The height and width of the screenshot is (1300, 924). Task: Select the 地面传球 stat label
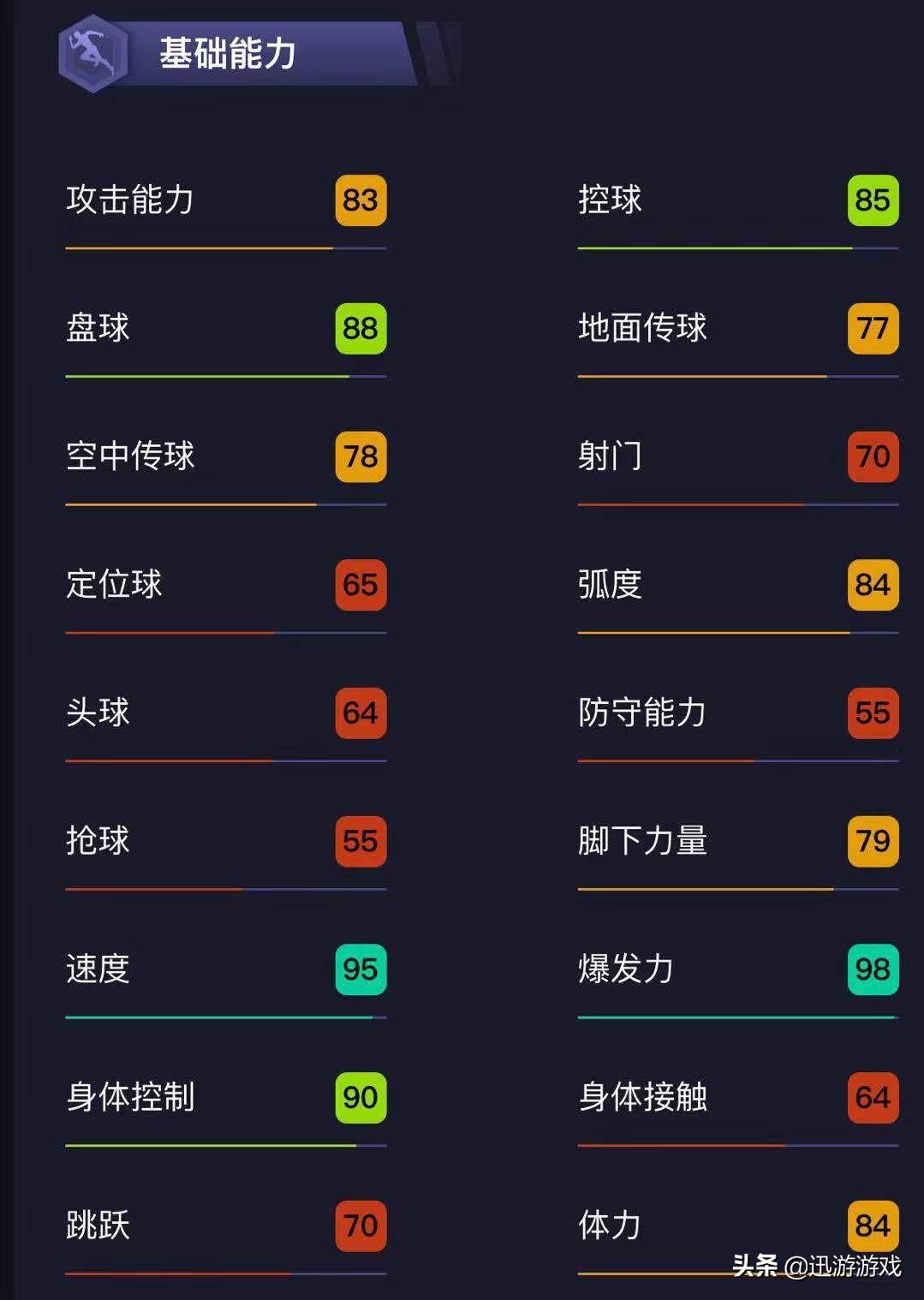(x=642, y=328)
